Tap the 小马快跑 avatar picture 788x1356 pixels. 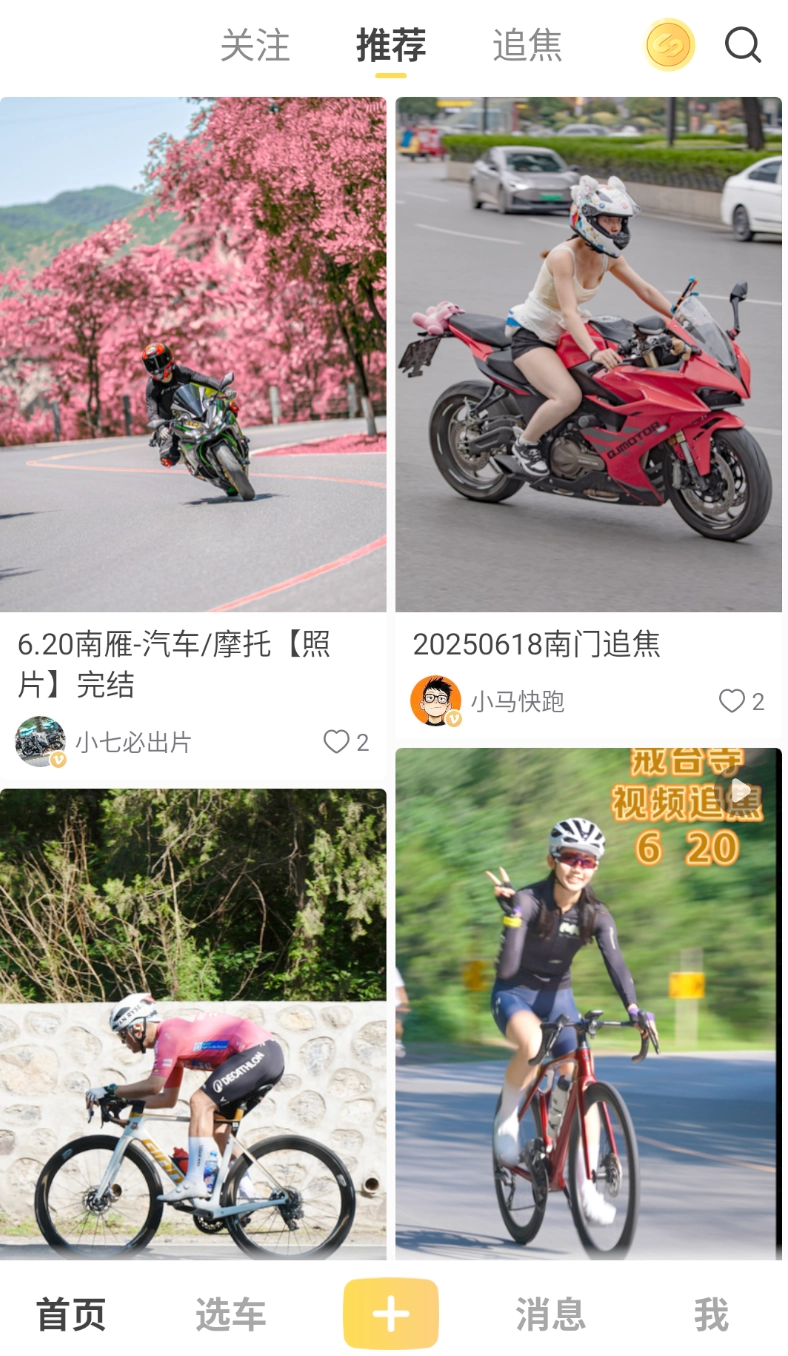pos(436,702)
